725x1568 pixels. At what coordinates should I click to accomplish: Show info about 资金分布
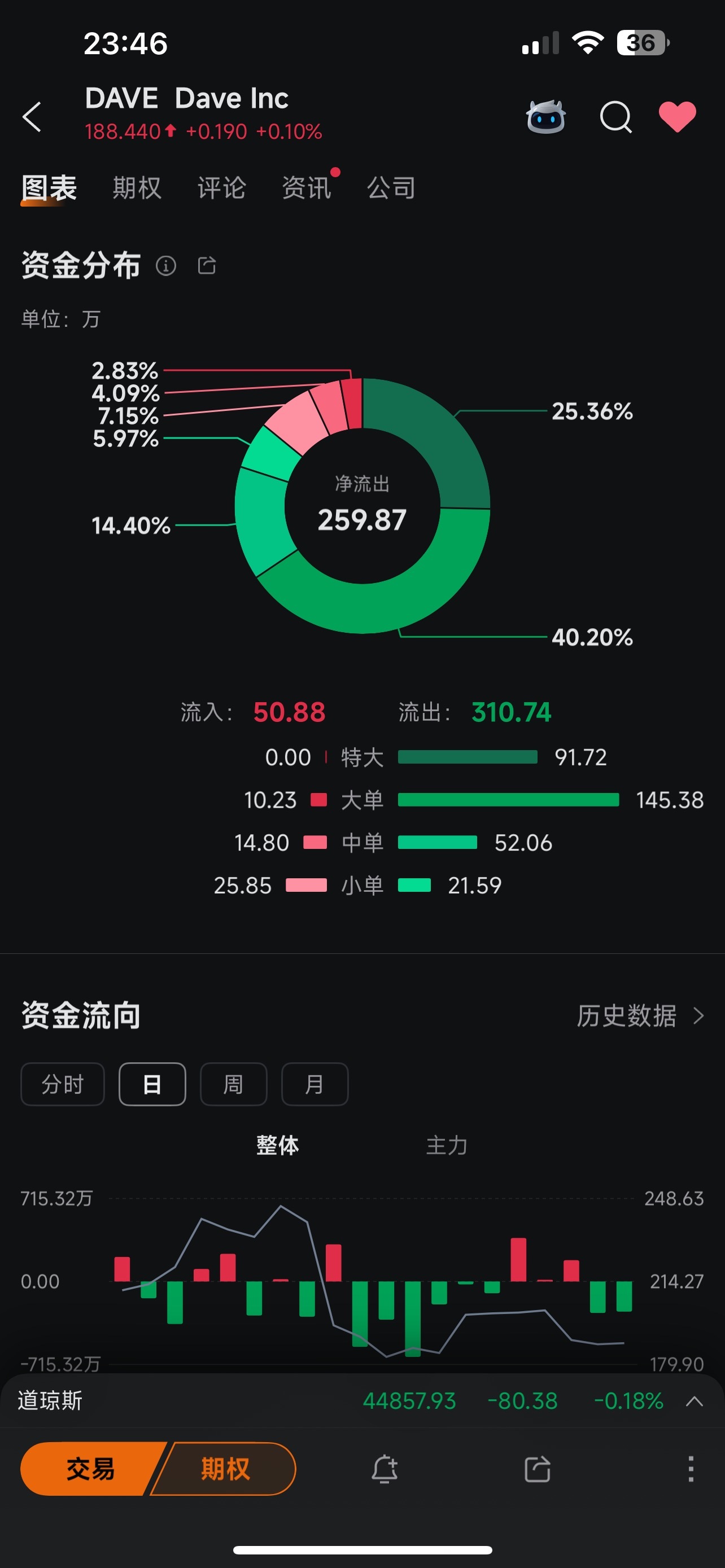[165, 266]
